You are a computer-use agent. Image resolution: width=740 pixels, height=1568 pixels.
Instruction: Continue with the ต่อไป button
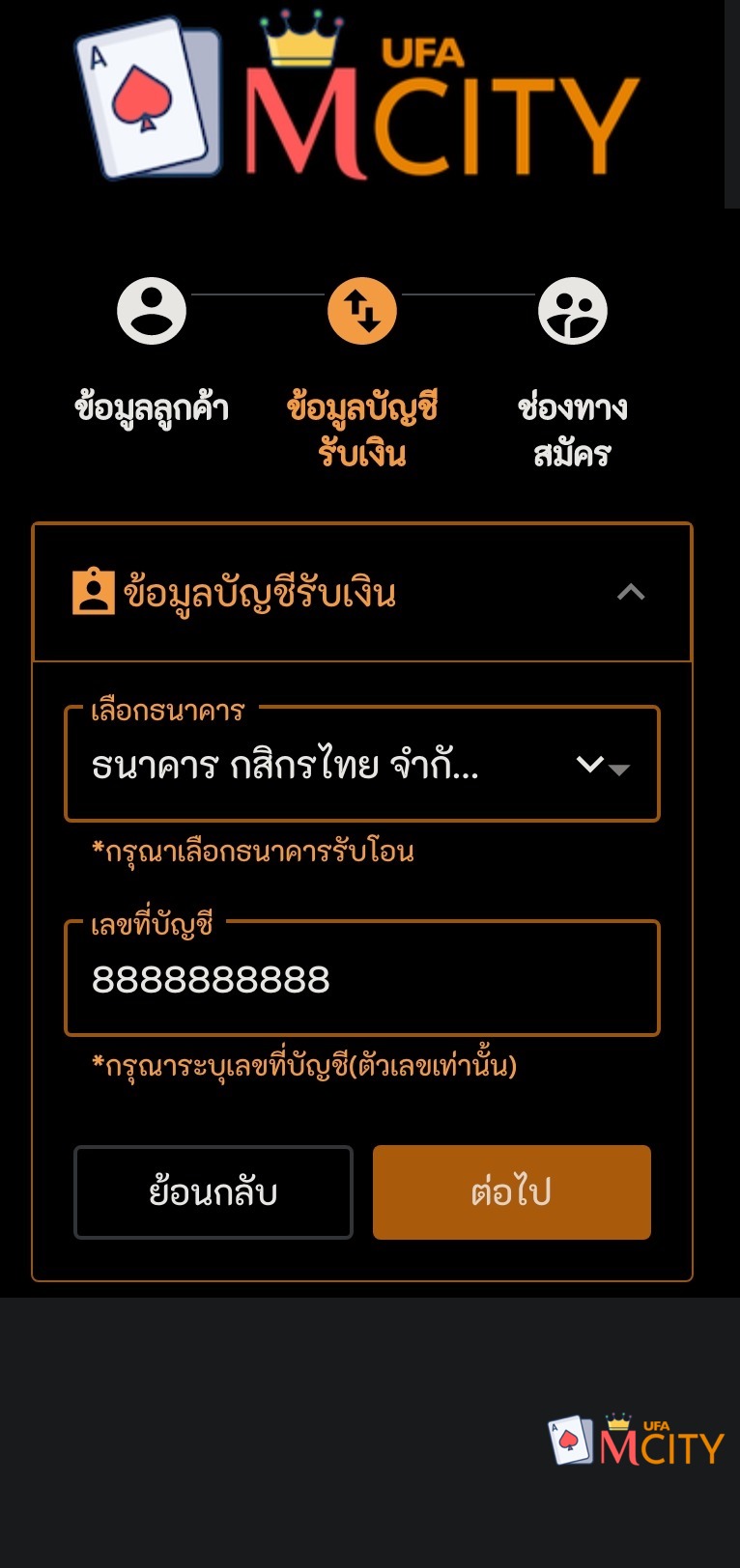(511, 1192)
